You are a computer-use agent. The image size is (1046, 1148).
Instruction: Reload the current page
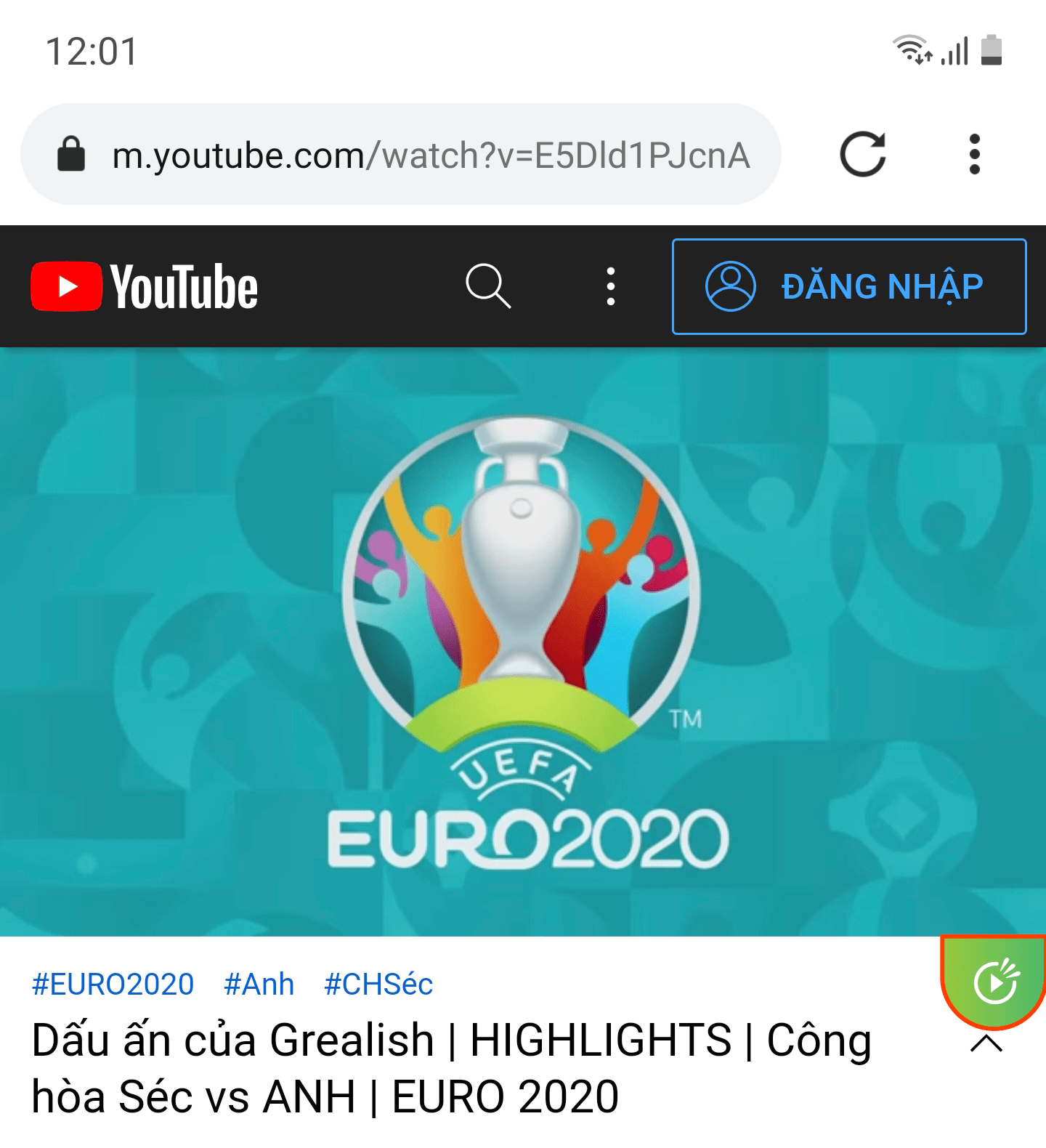pyautogui.click(x=863, y=154)
